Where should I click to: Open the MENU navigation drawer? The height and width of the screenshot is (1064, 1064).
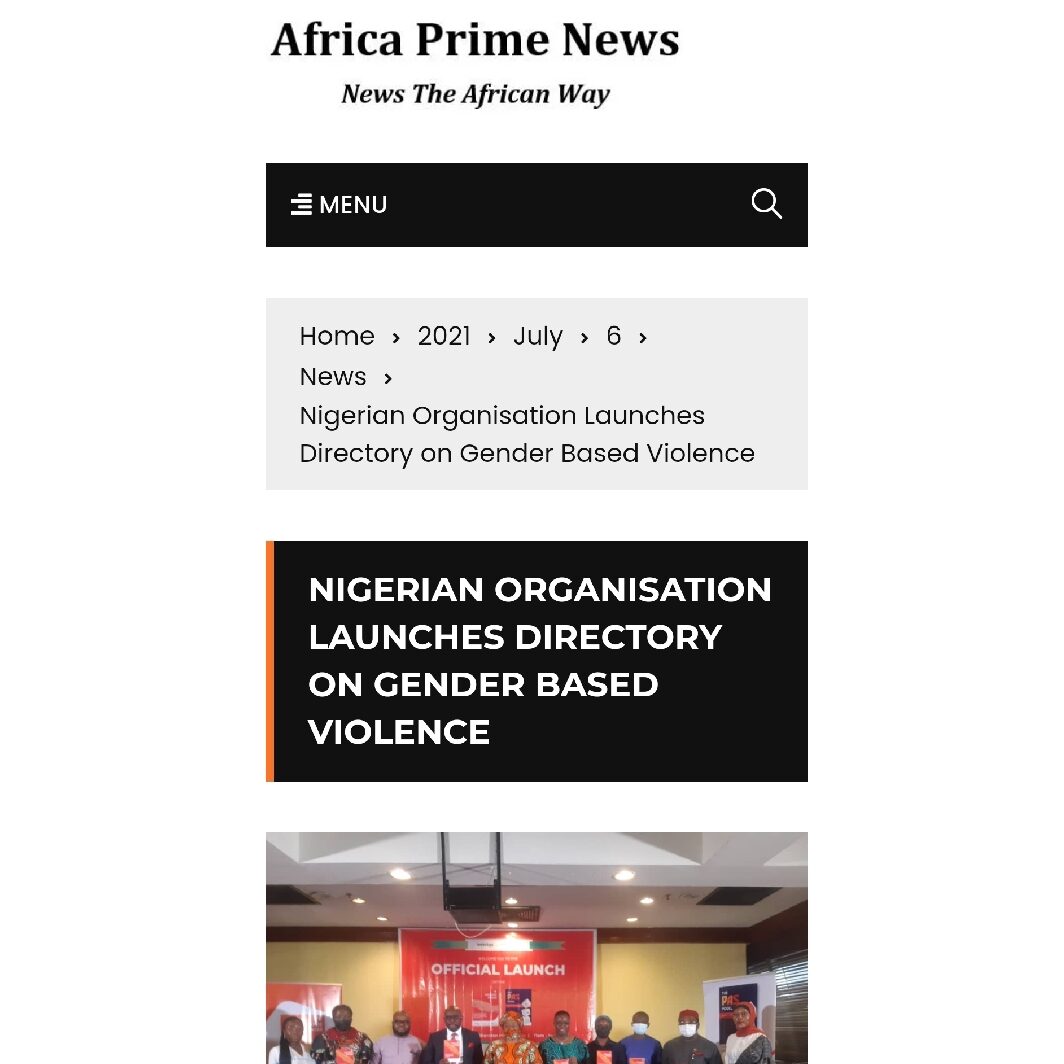(339, 205)
